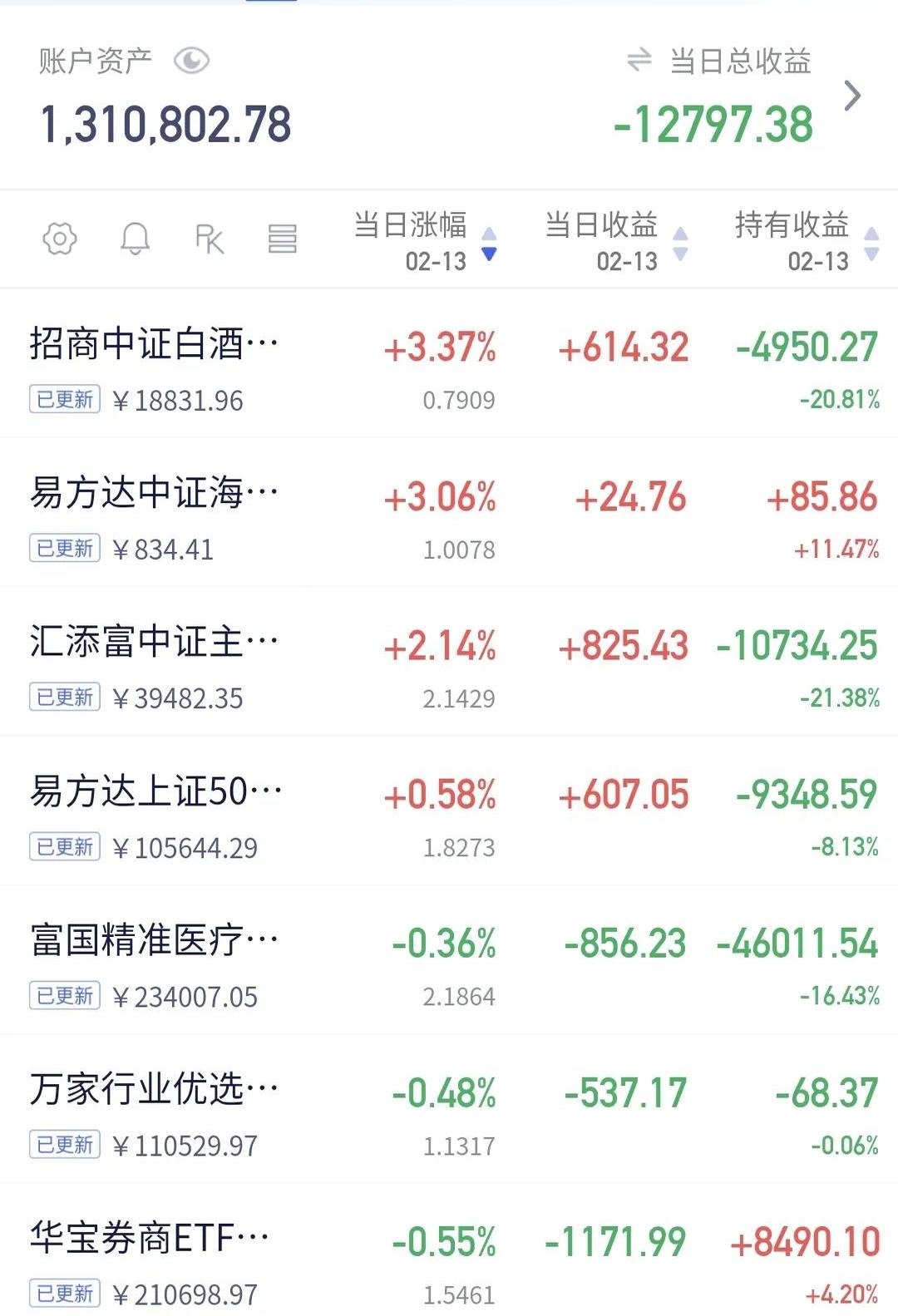Viewport: 898px width, 1316px height.
Task: Tap the sort arrows beside 持有收益
Action: click(x=872, y=244)
